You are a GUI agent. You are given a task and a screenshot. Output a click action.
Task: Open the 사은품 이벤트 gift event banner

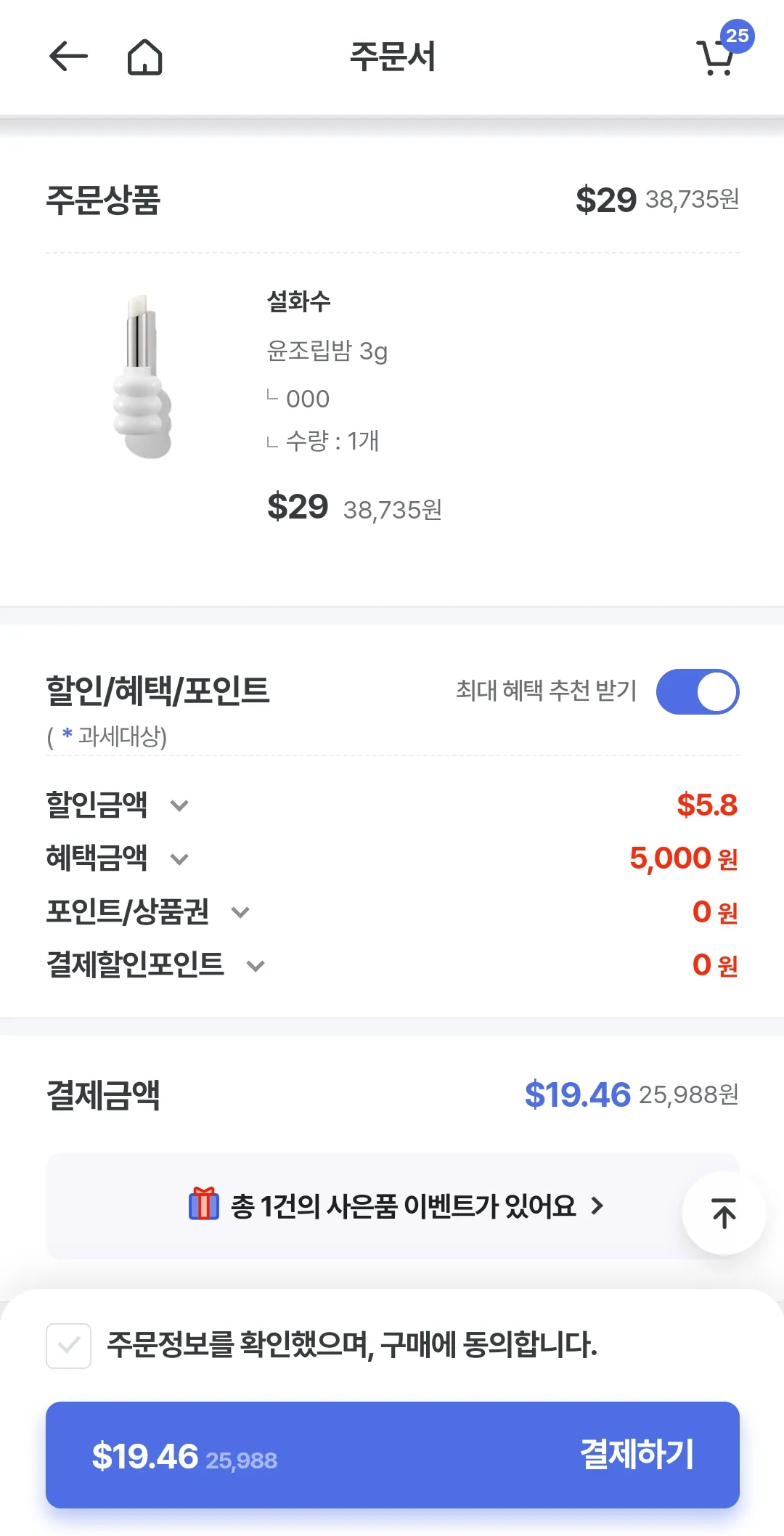pyautogui.click(x=392, y=1206)
